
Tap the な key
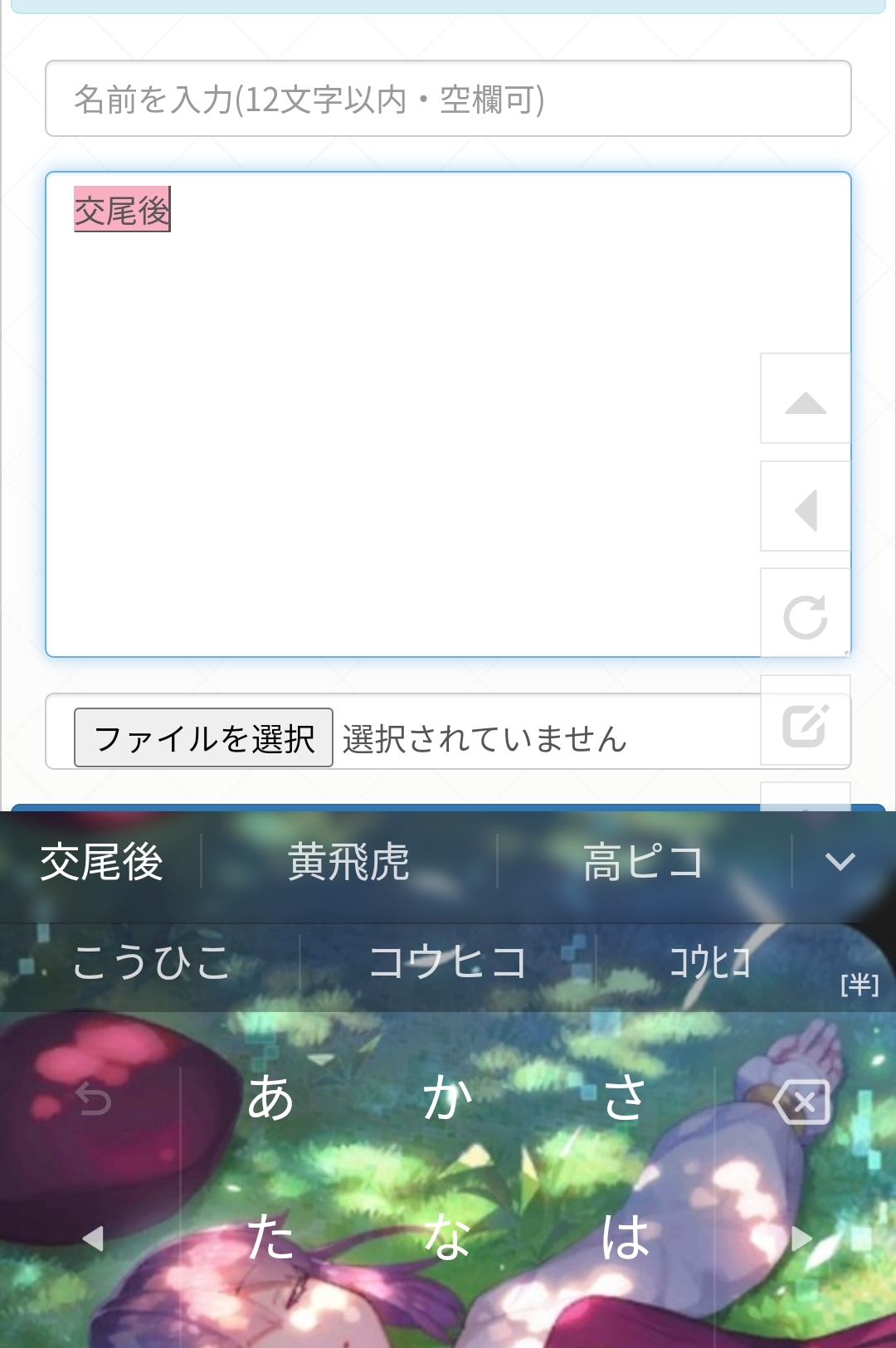(x=448, y=1237)
